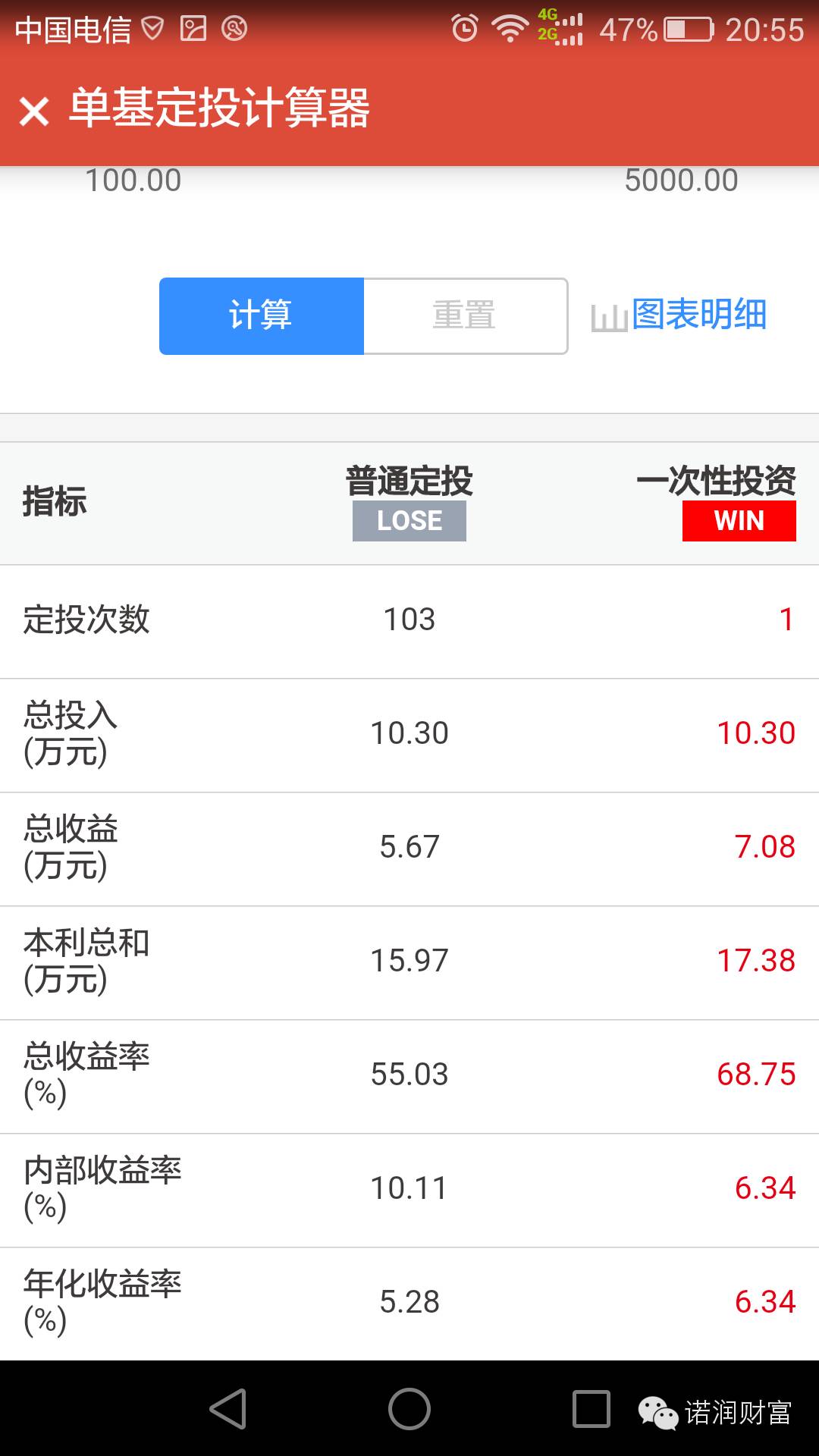819x1456 pixels.
Task: Tap the 100.00 slider start value
Action: click(130, 179)
